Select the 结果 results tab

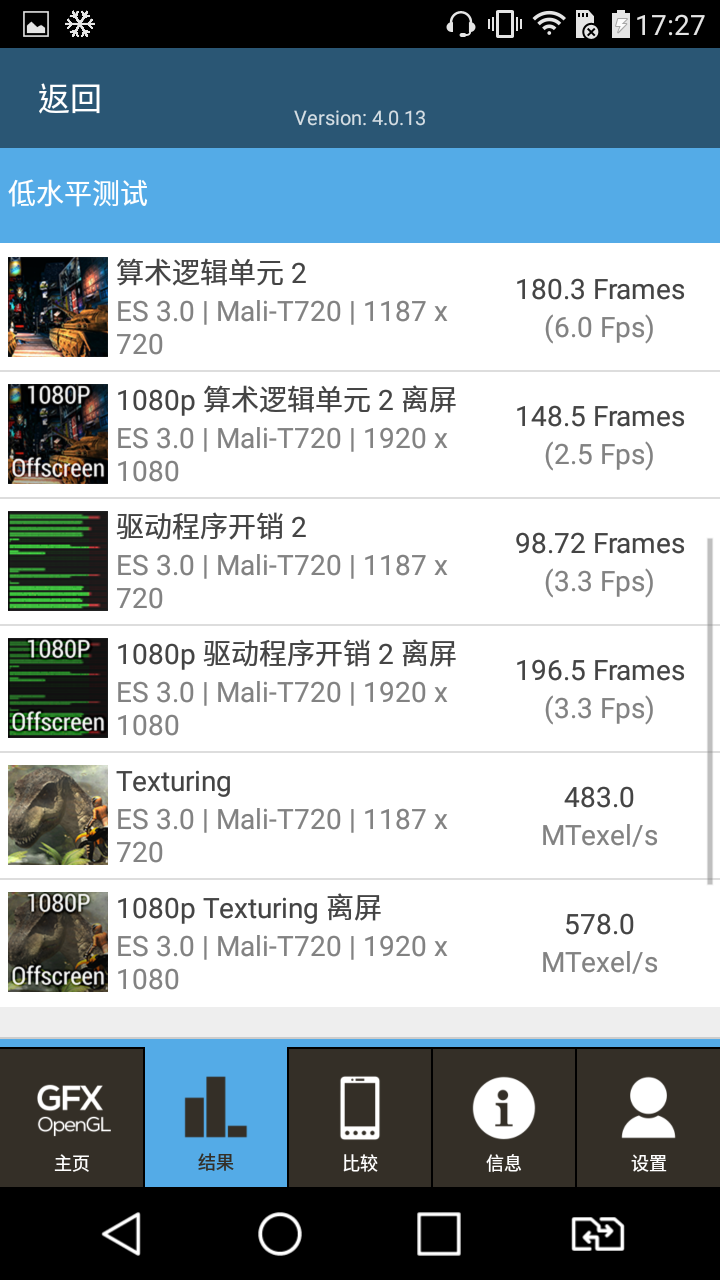click(216, 1118)
